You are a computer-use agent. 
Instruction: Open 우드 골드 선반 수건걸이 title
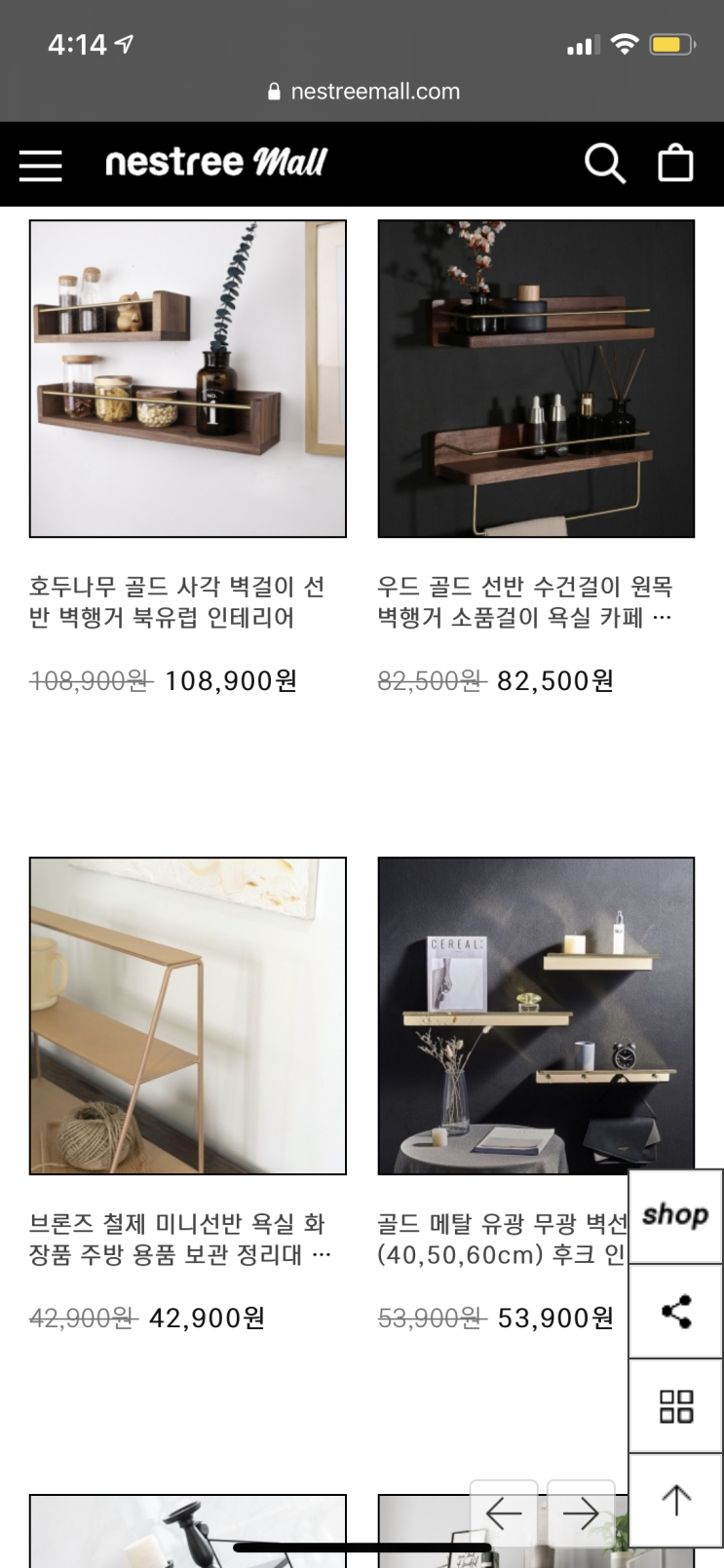524,602
